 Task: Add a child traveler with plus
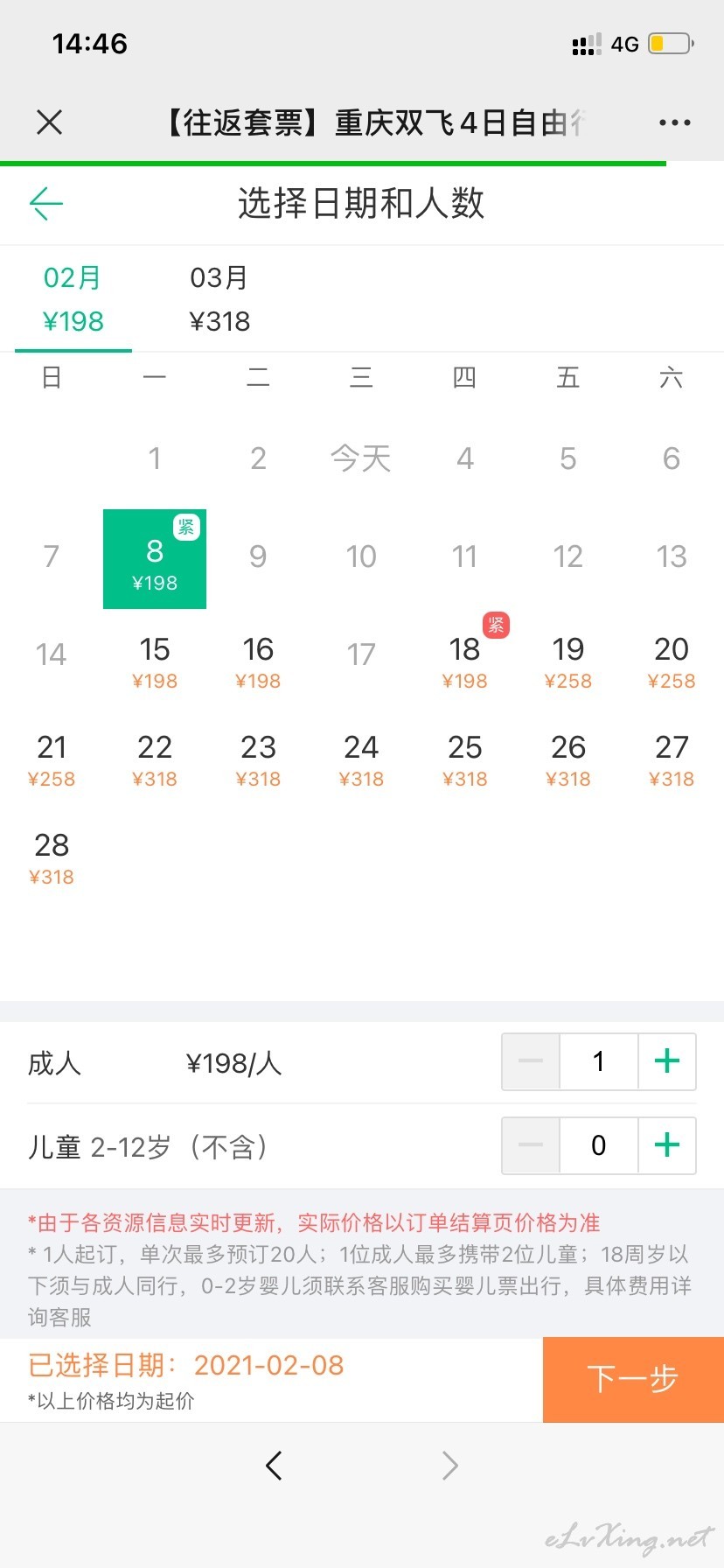(x=667, y=1145)
